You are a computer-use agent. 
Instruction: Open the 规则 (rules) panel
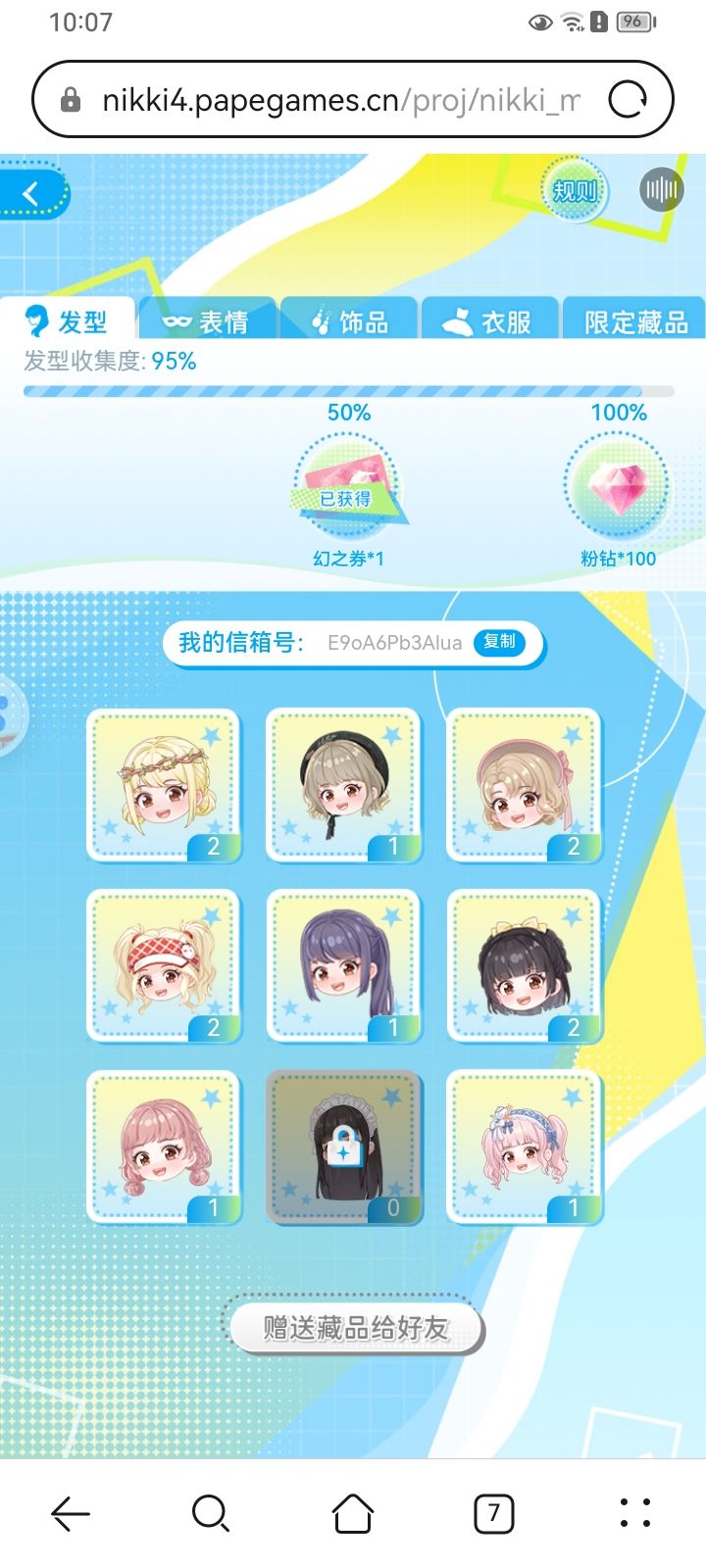[574, 189]
